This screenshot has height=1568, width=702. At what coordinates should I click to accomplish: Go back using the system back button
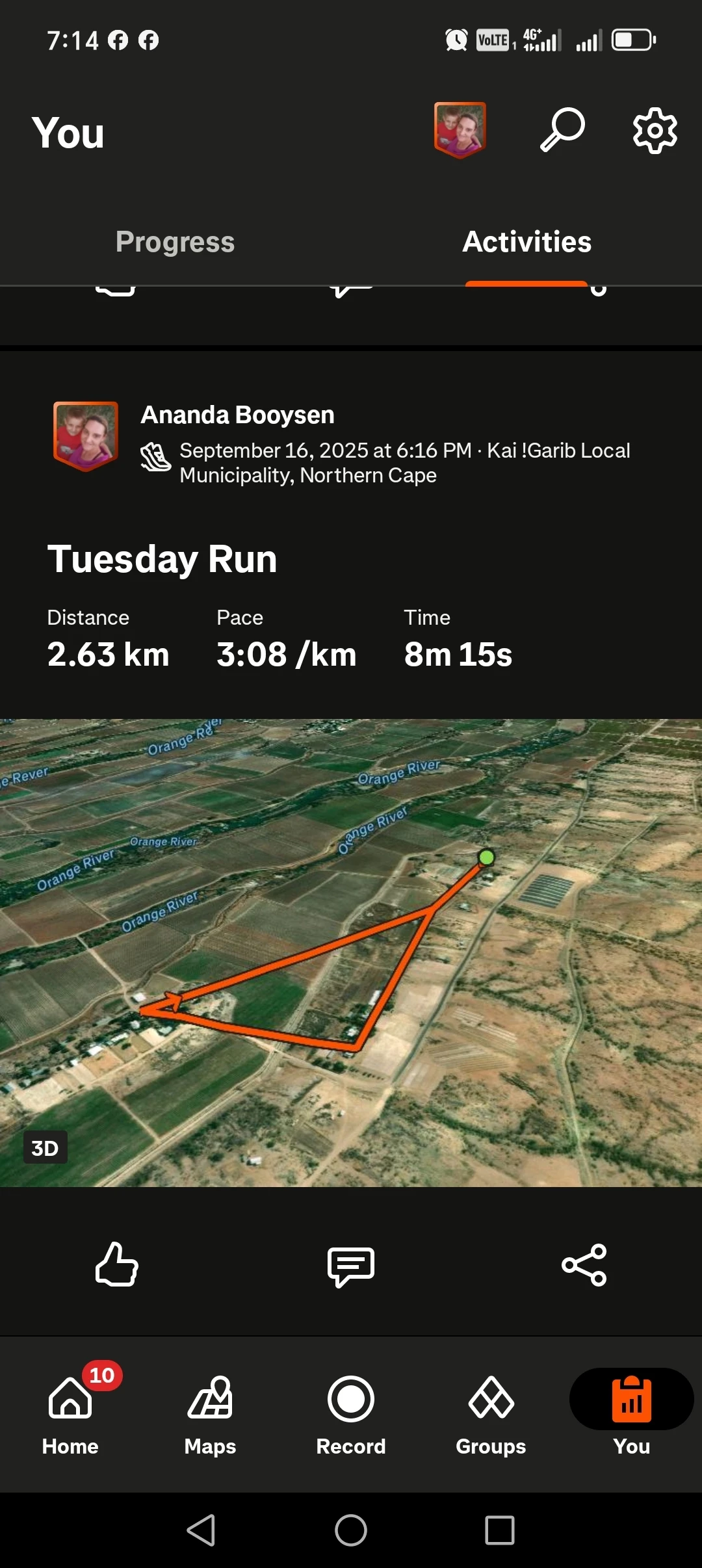tap(201, 1530)
